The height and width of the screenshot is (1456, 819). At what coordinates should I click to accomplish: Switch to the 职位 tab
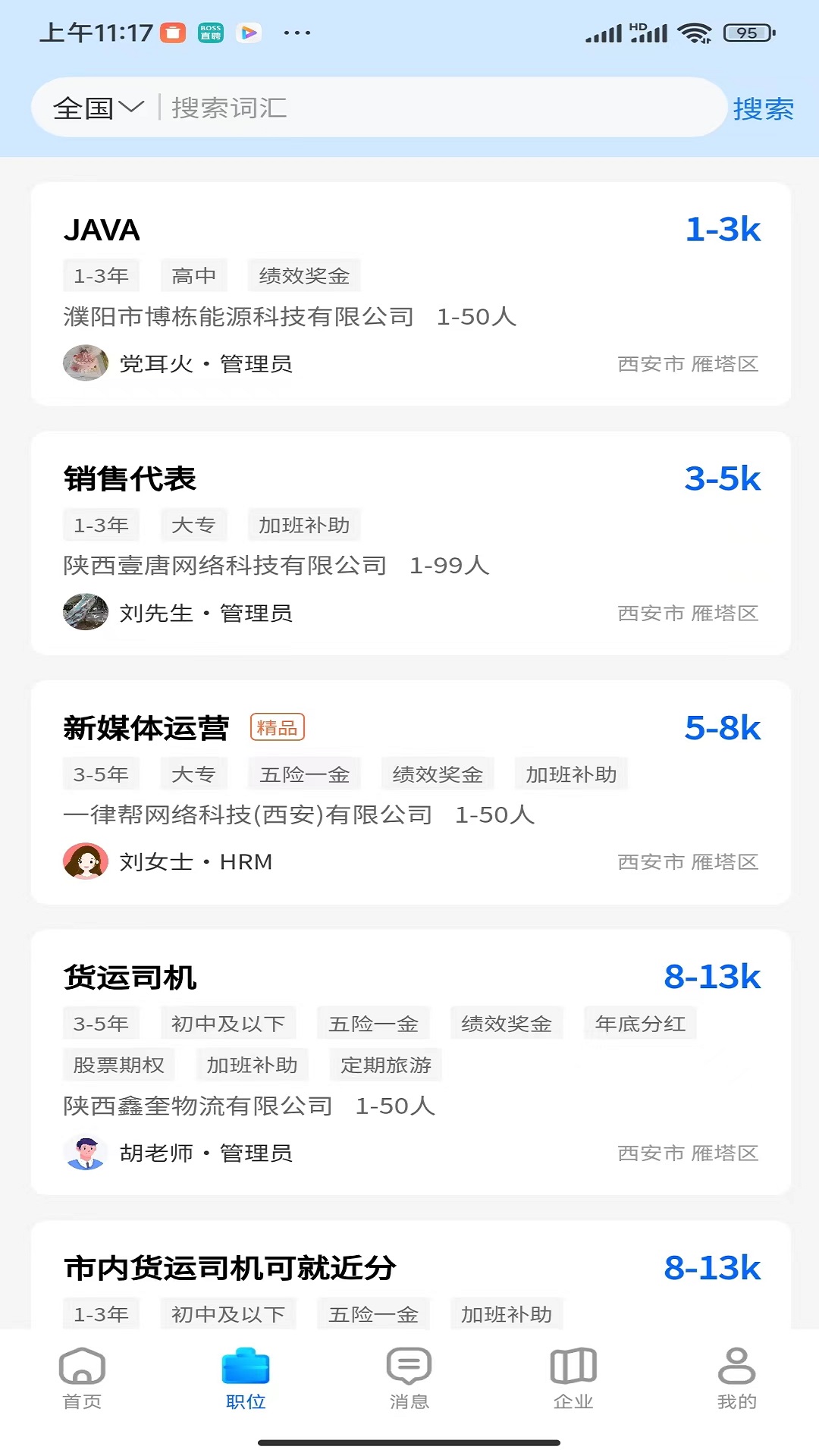click(245, 1376)
